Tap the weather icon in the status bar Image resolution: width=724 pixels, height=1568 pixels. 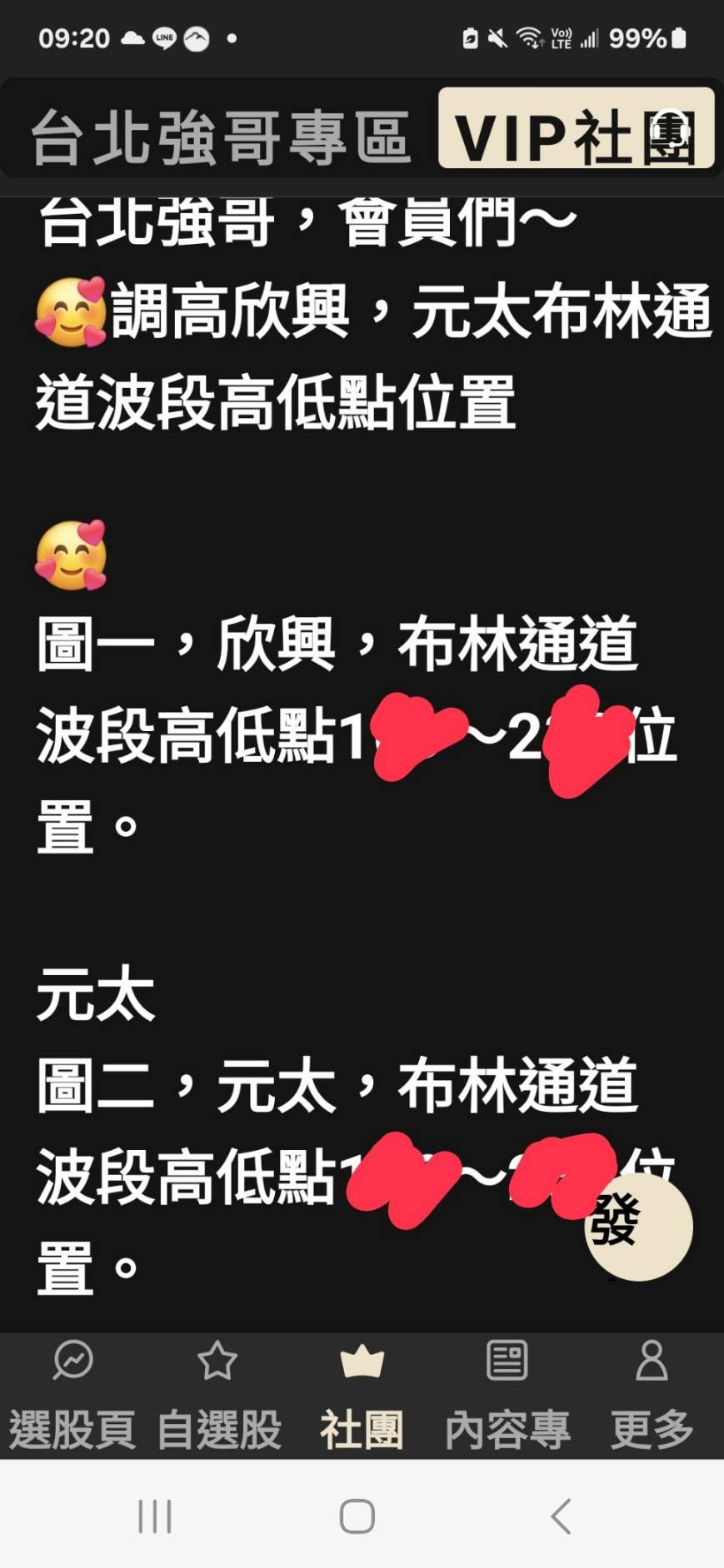point(197,37)
